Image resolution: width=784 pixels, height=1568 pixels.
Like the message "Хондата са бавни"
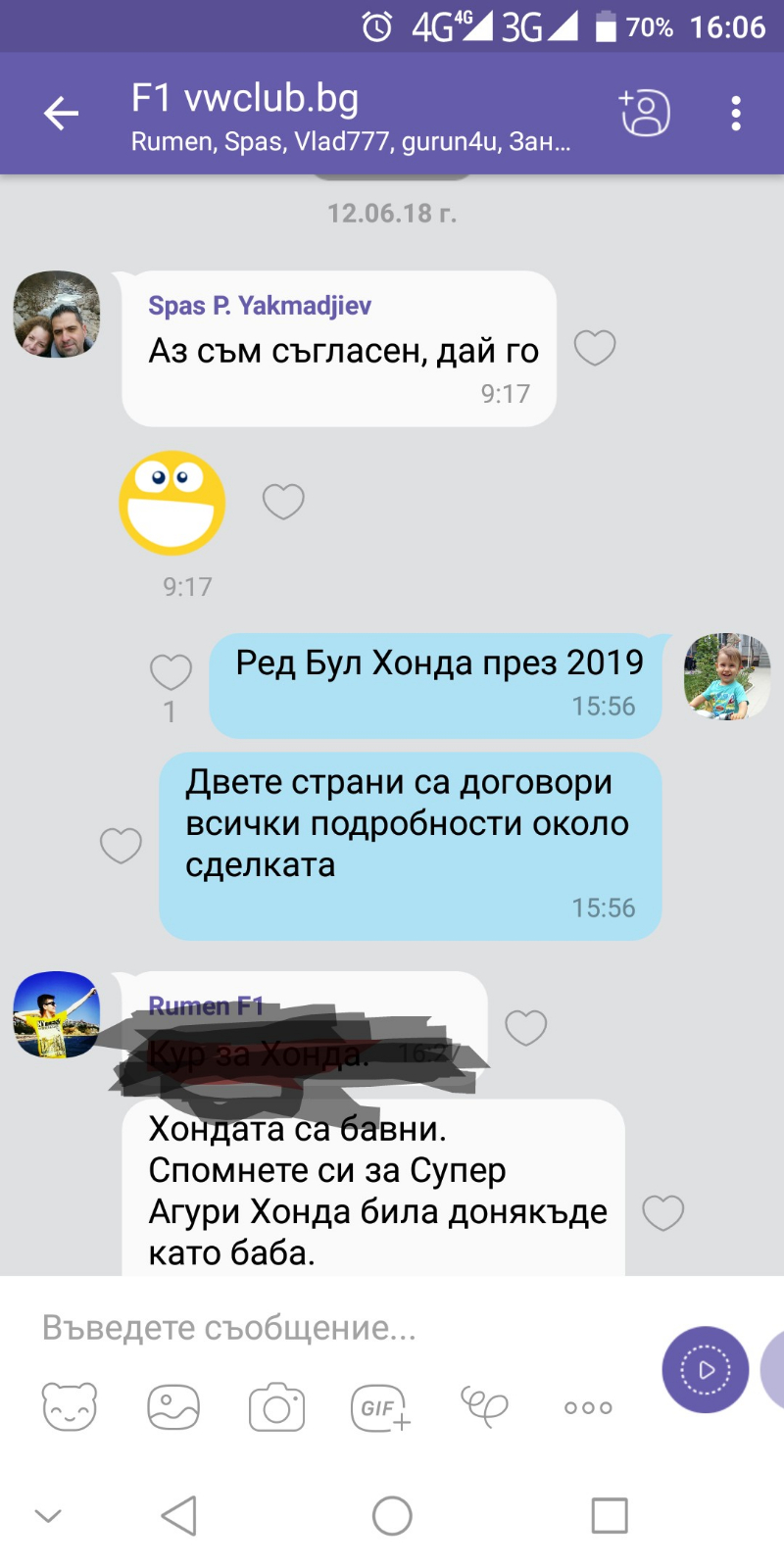(662, 1212)
